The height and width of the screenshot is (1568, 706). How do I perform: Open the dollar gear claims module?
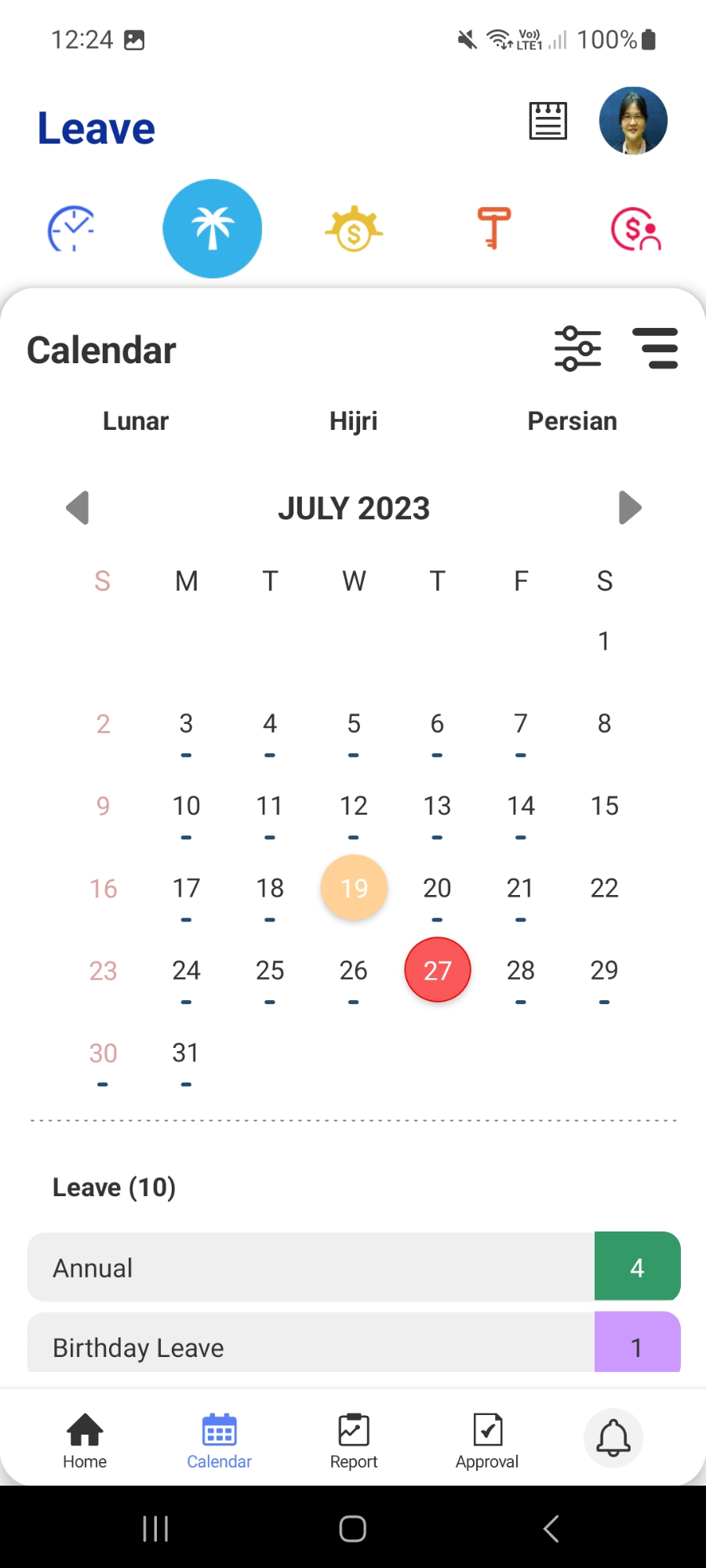[x=354, y=229]
